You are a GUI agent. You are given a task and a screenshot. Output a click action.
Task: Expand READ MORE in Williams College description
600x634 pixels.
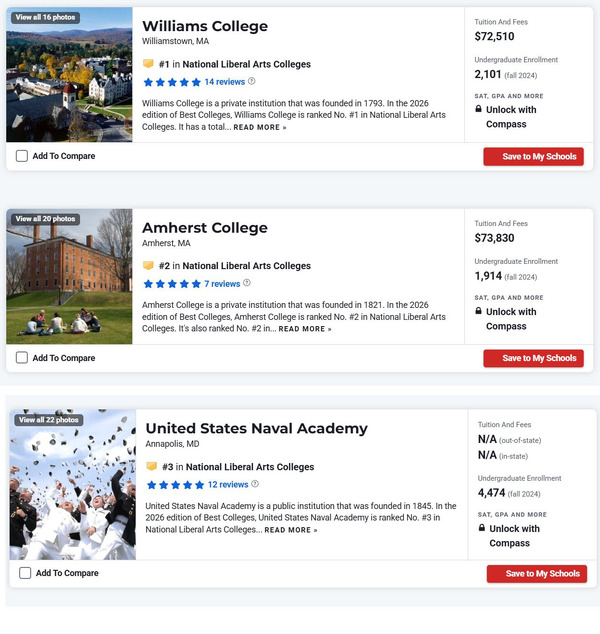tap(260, 128)
